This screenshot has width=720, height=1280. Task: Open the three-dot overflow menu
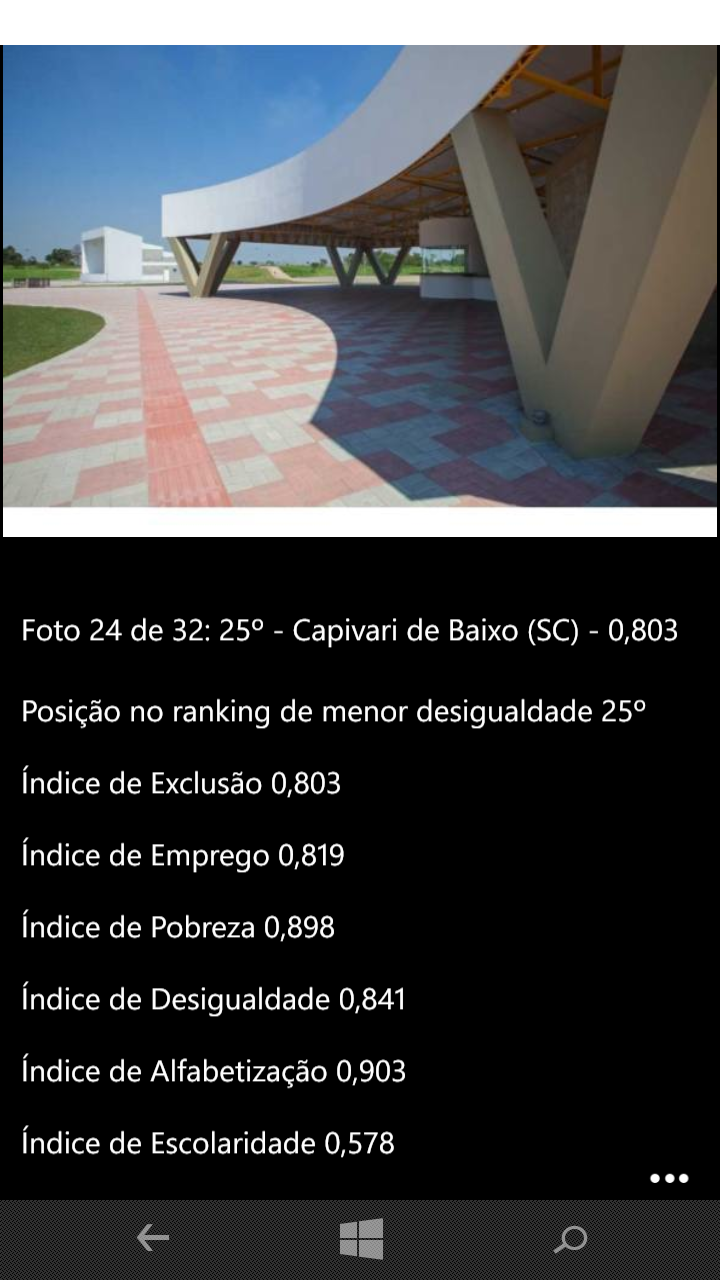669,1178
